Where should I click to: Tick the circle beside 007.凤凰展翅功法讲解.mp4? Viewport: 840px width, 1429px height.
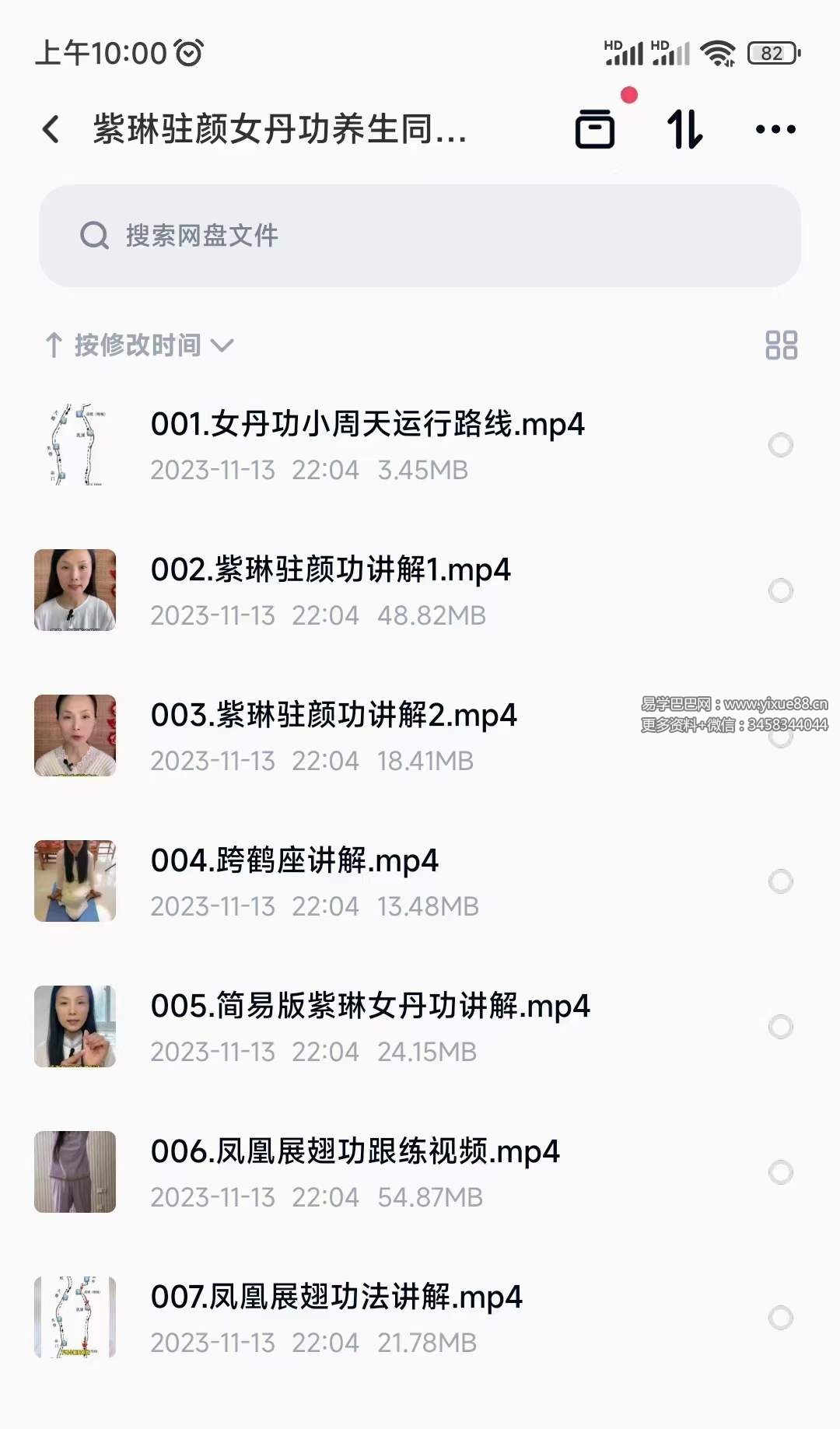click(x=780, y=1316)
